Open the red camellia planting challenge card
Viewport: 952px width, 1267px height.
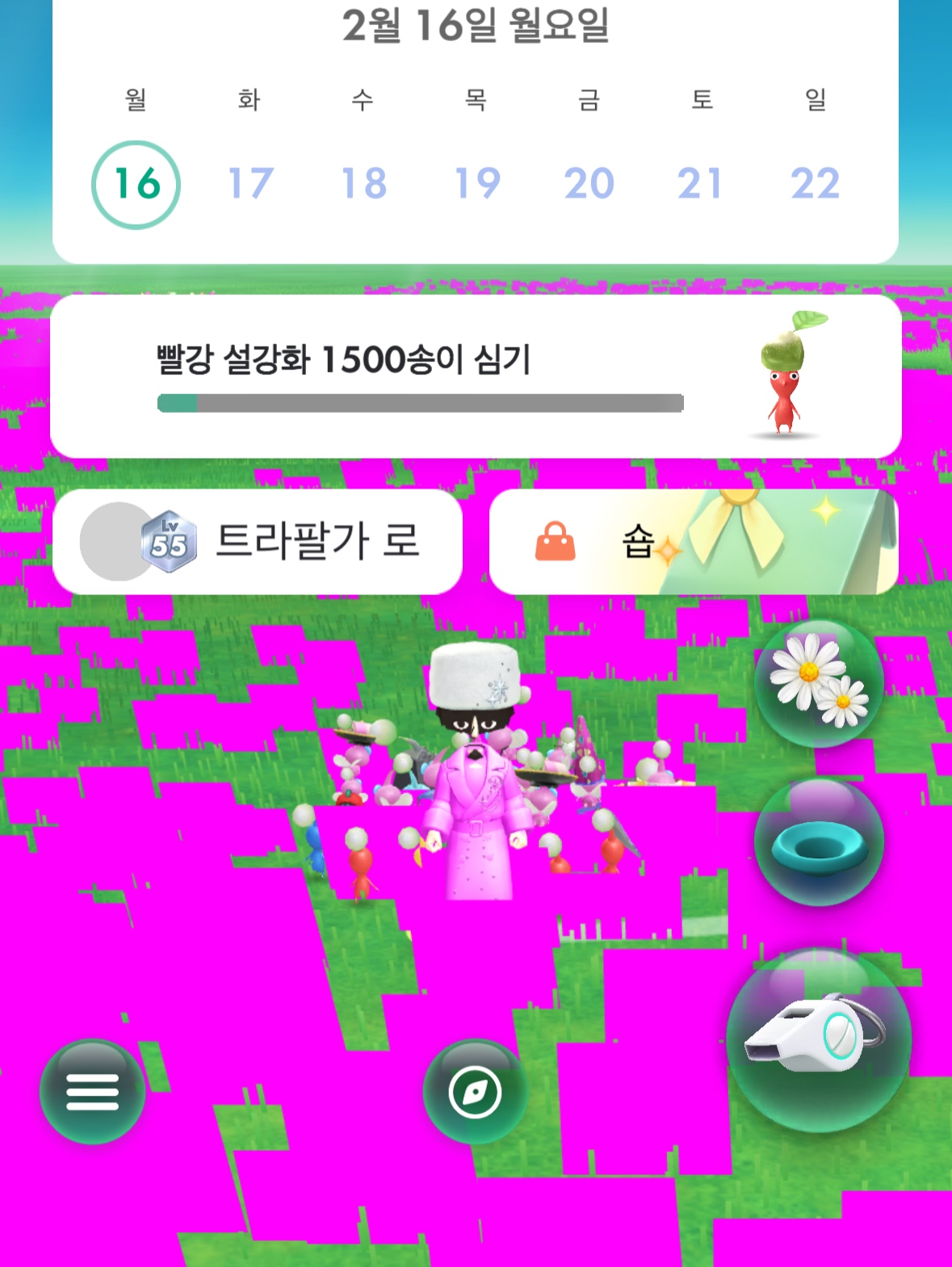tap(476, 376)
